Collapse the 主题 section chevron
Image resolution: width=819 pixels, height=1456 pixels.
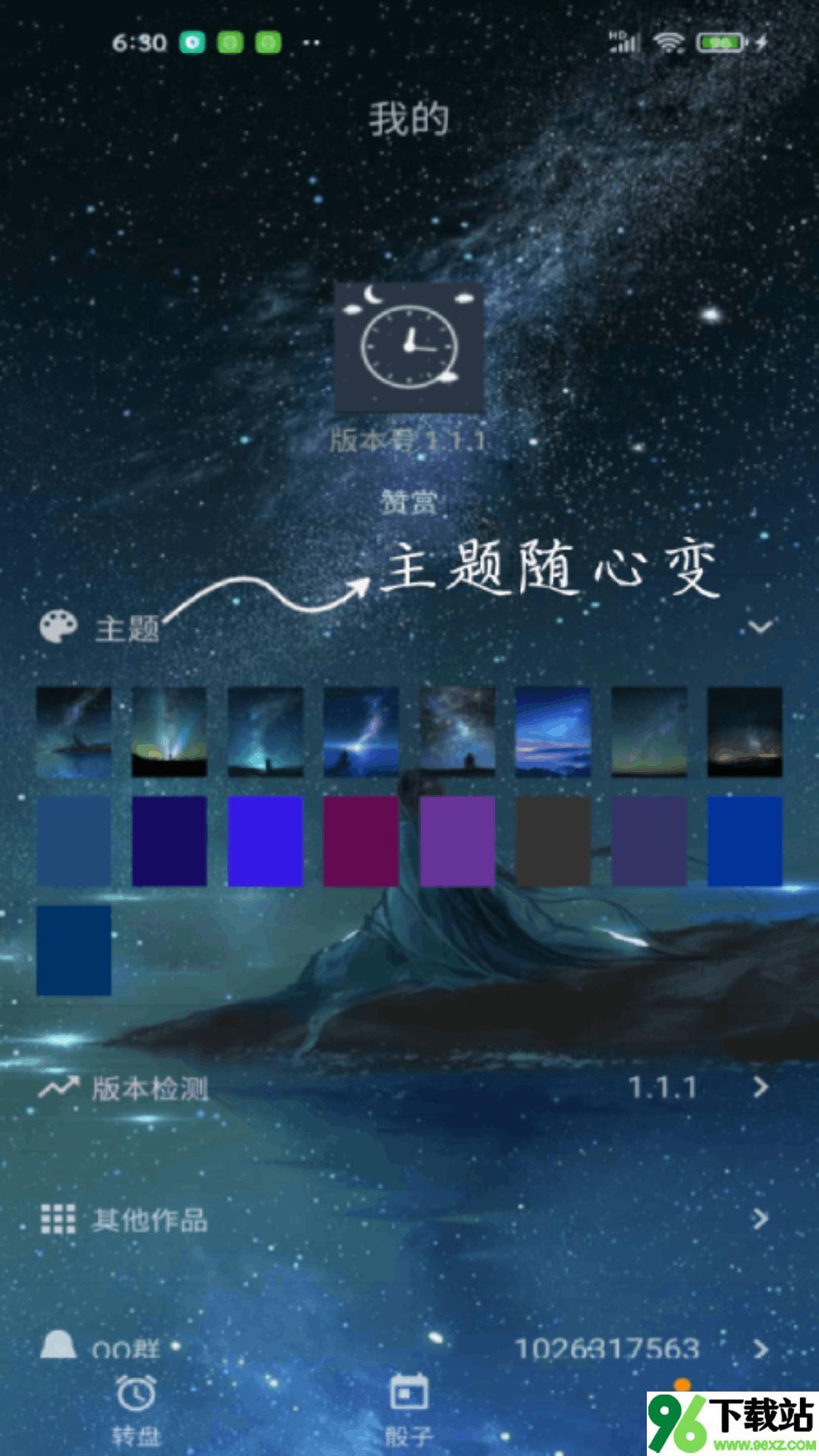pyautogui.click(x=760, y=627)
